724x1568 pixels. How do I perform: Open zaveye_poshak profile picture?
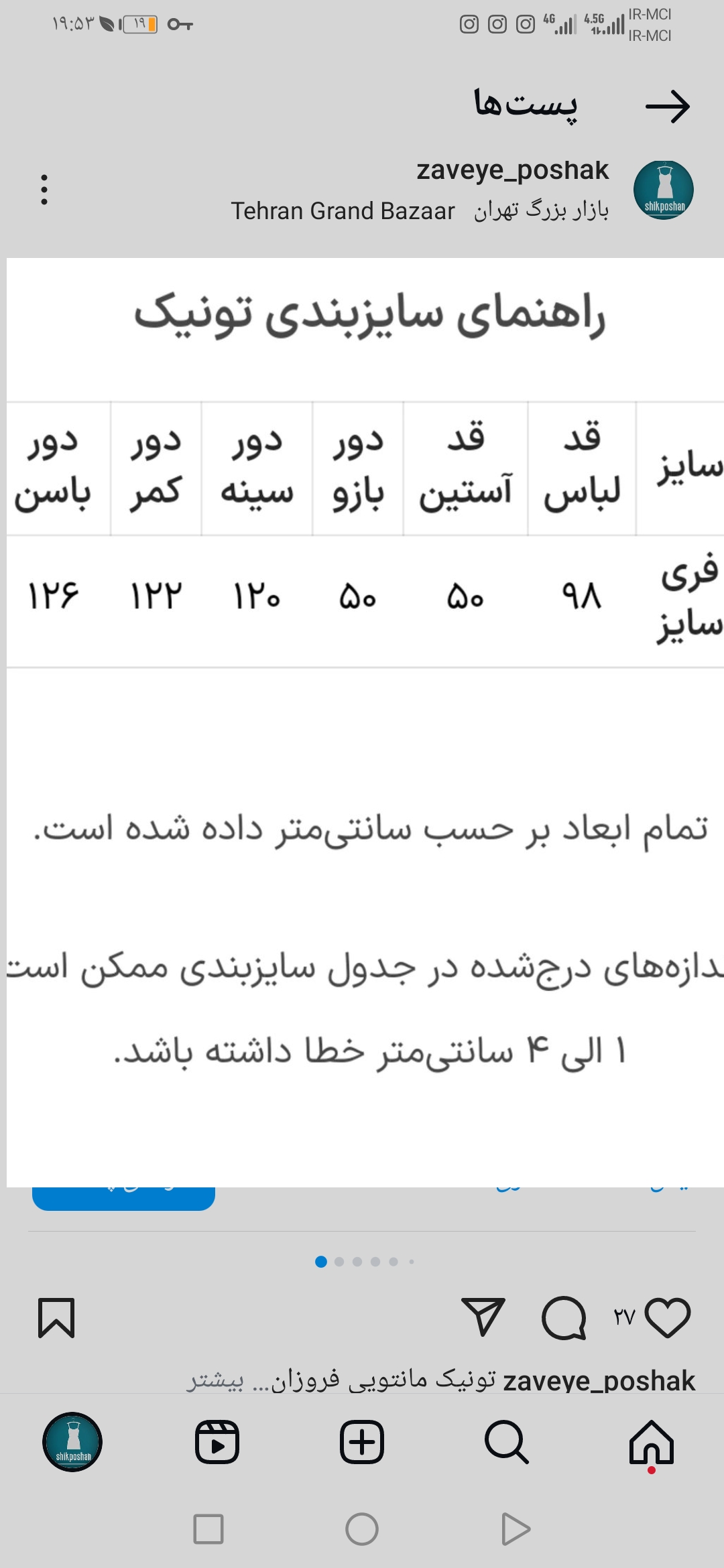click(664, 190)
